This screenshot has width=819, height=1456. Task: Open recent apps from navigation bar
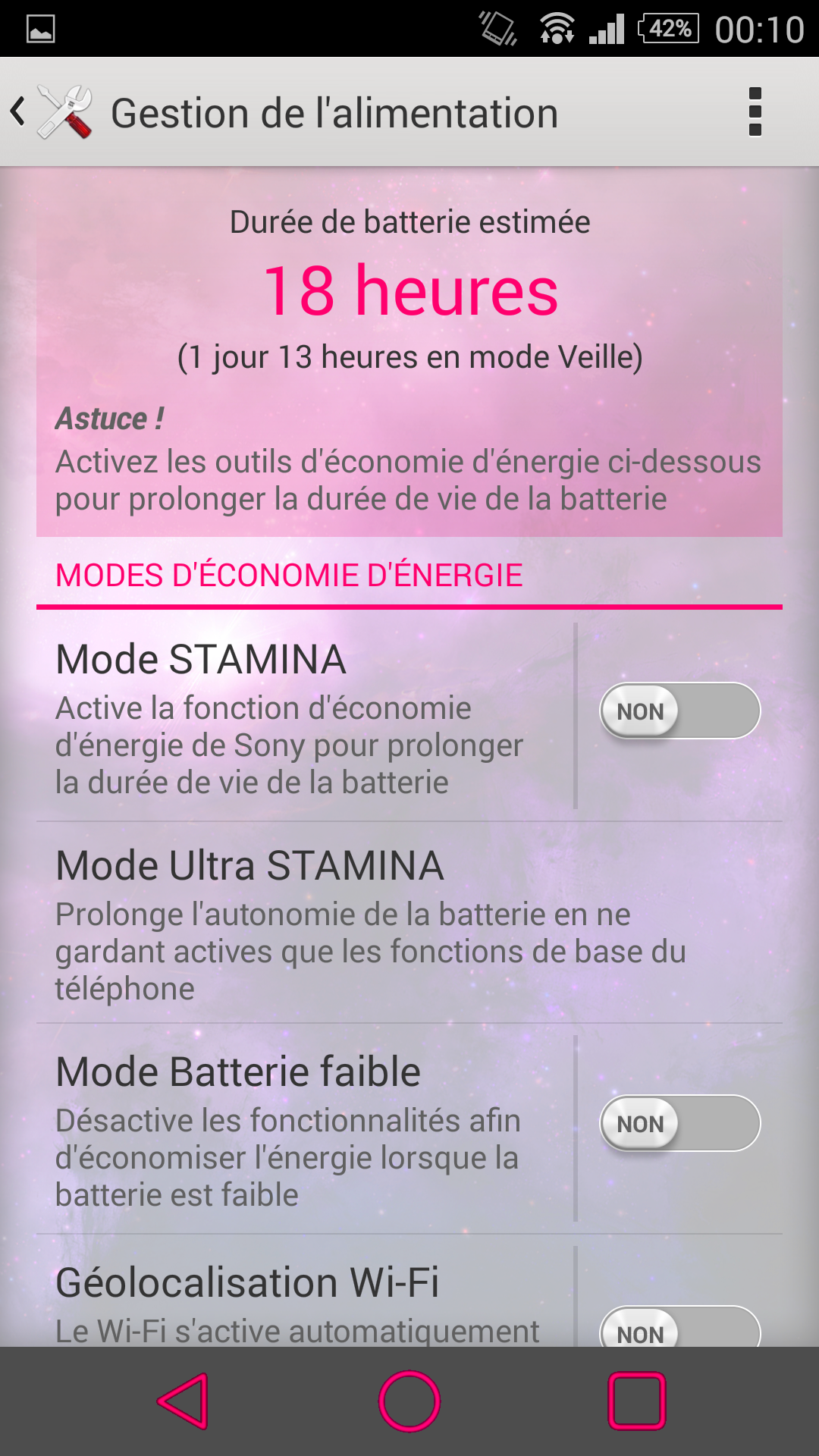[x=637, y=1401]
